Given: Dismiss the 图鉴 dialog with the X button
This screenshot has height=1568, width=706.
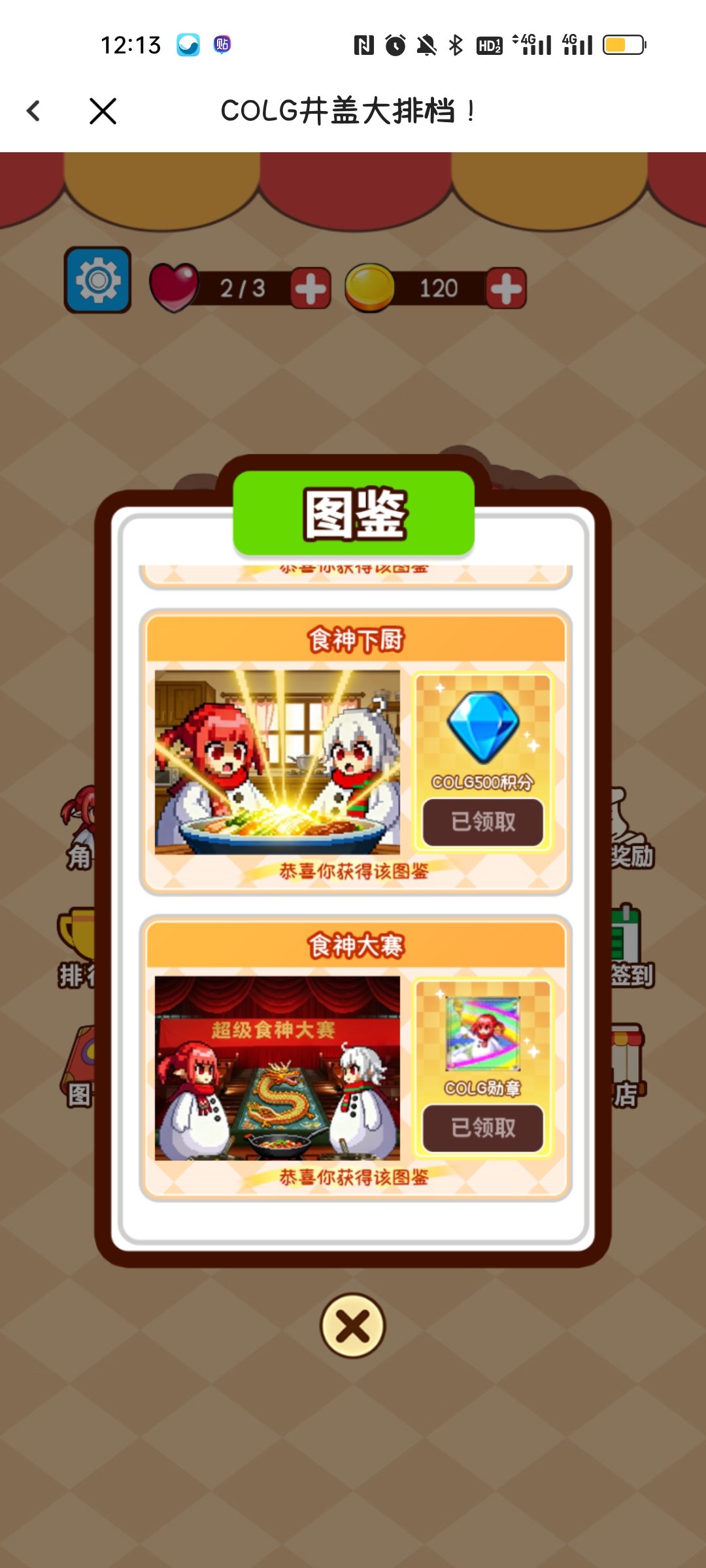Looking at the screenshot, I should 353,1326.
